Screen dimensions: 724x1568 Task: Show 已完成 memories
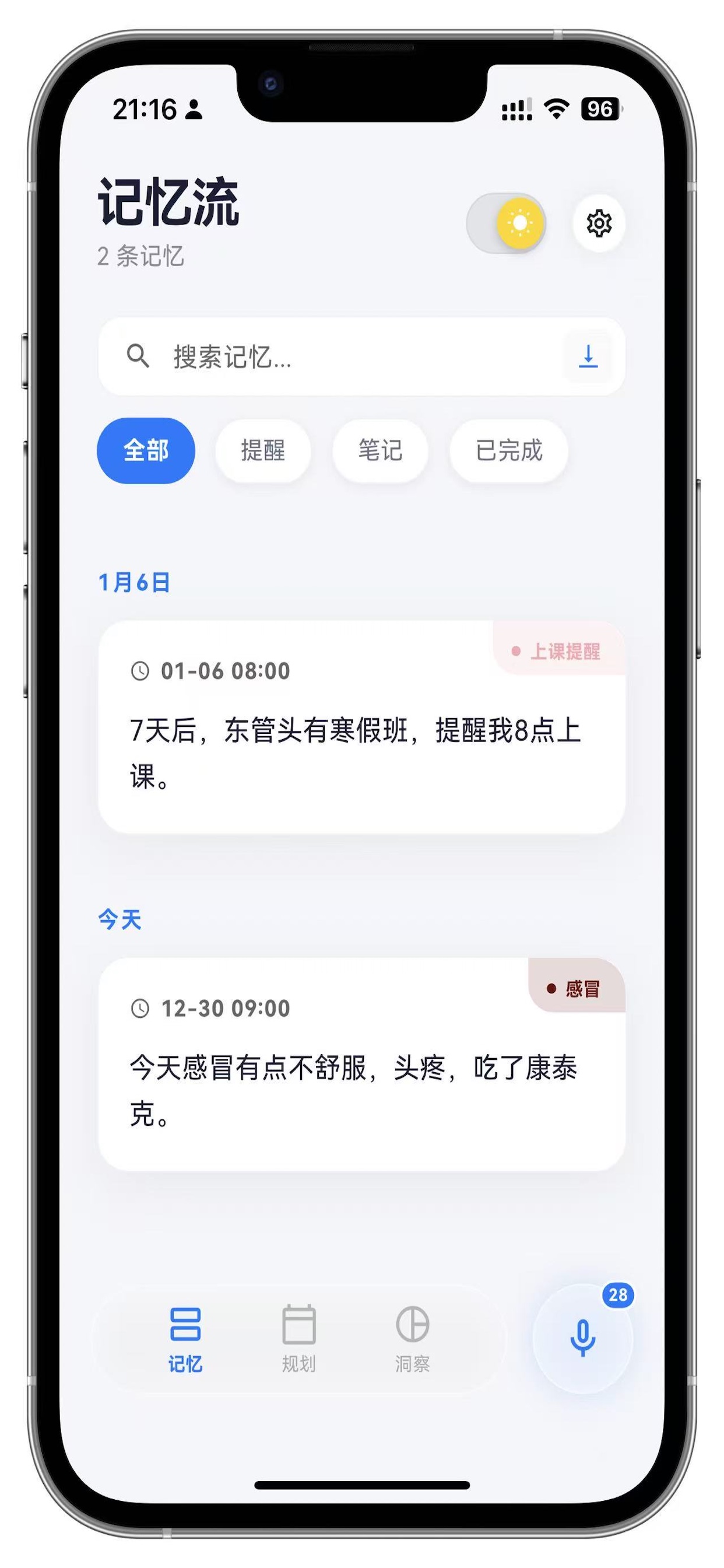[509, 451]
